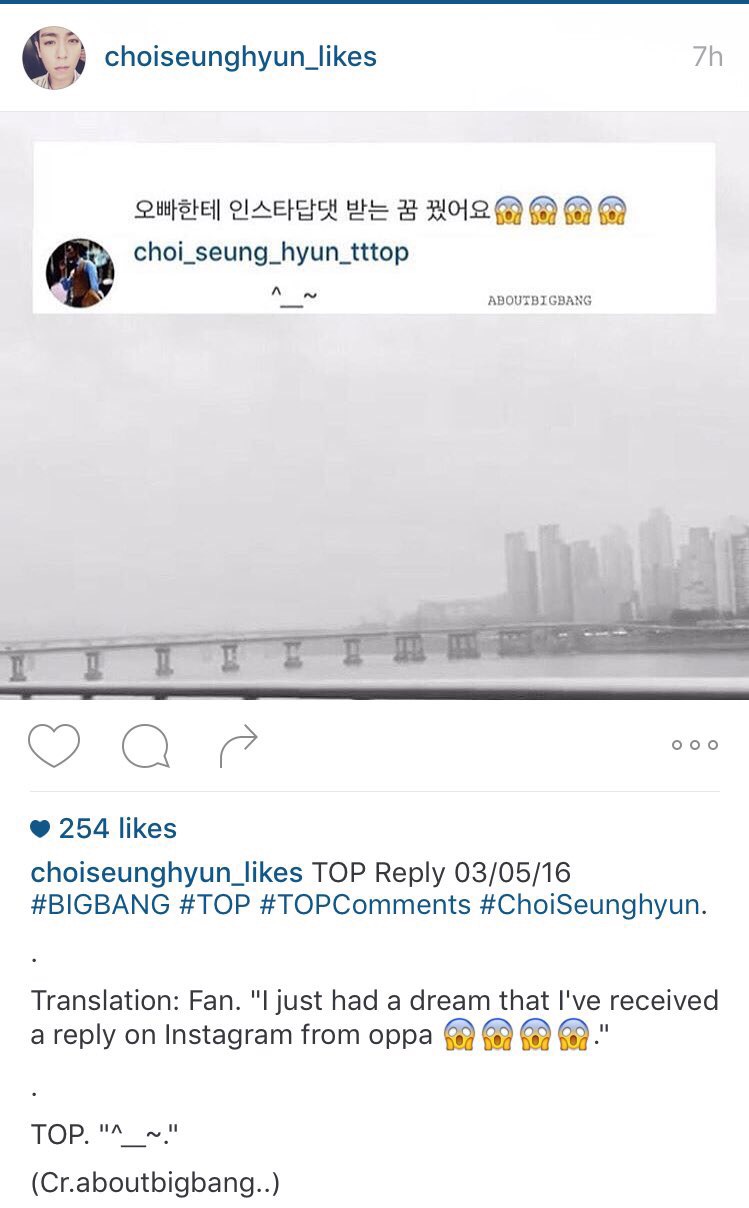Open the #TOPComments hashtag
Viewport: 749px width, 1208px height.
364,905
